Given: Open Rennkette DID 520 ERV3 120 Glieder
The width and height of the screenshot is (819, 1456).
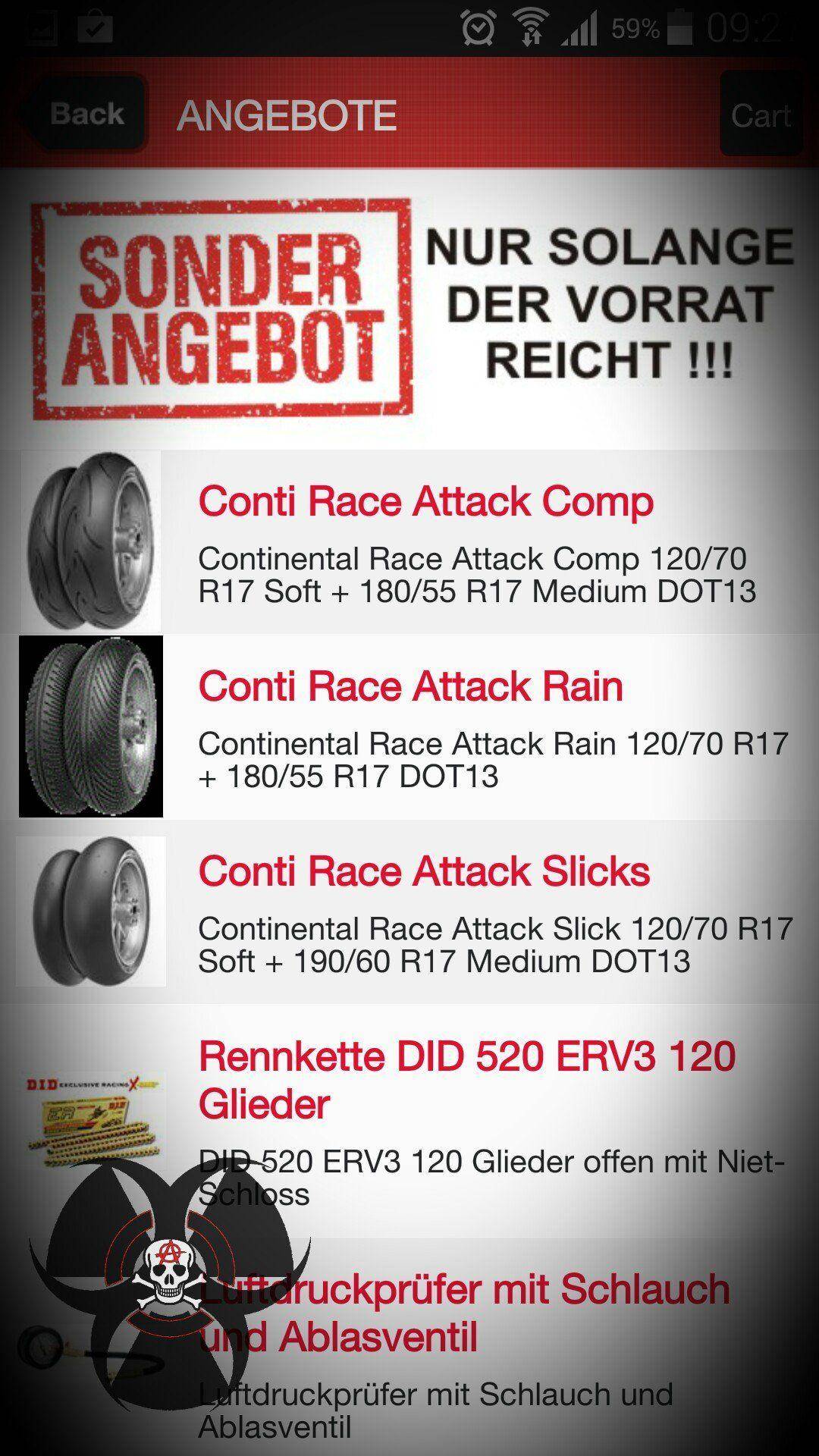Looking at the screenshot, I should point(466,1079).
